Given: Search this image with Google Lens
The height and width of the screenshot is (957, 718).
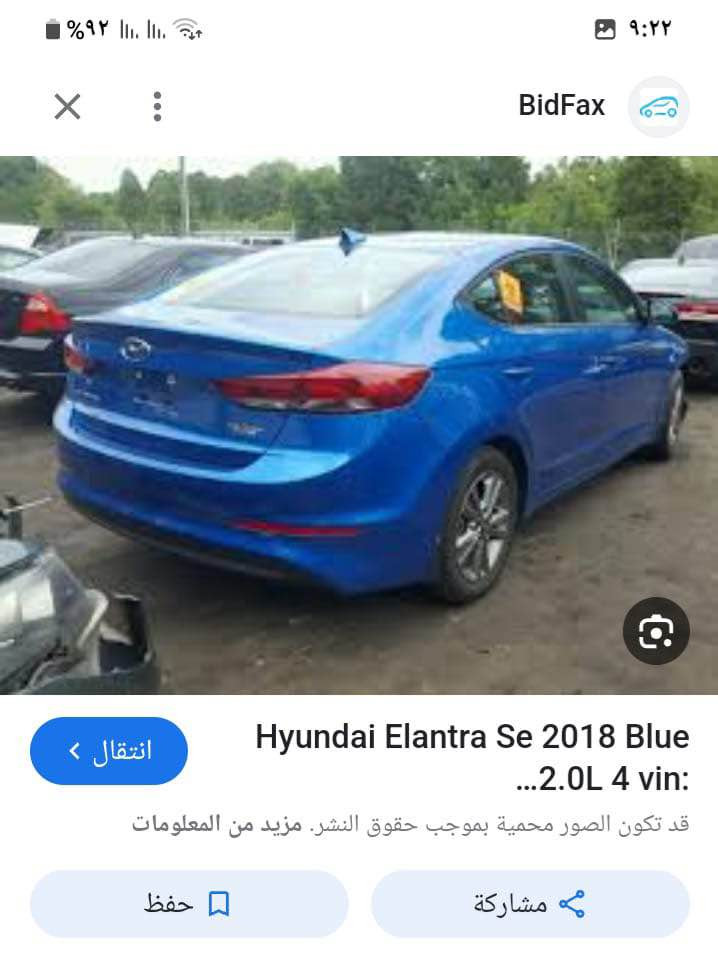Looking at the screenshot, I should (655, 631).
